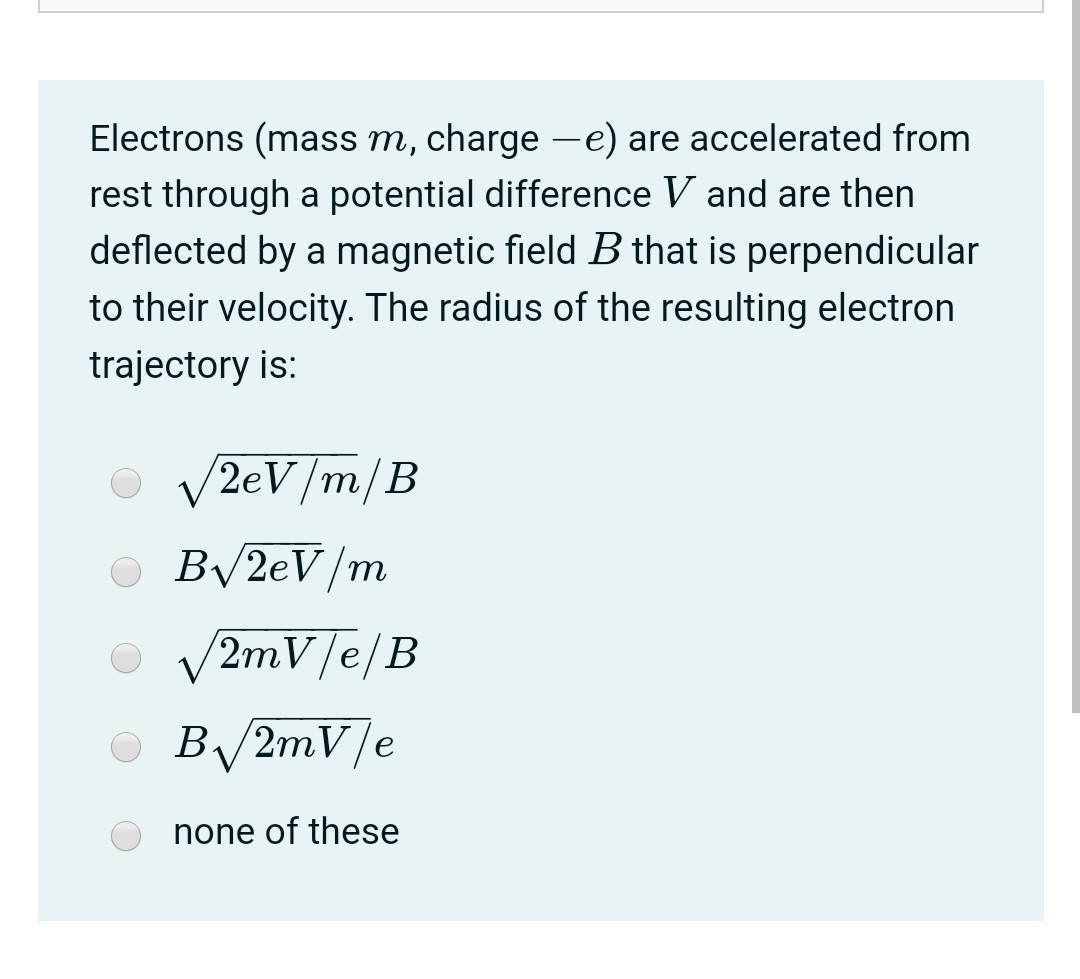Select the answer √(2eV/m)/B

click(x=126, y=483)
